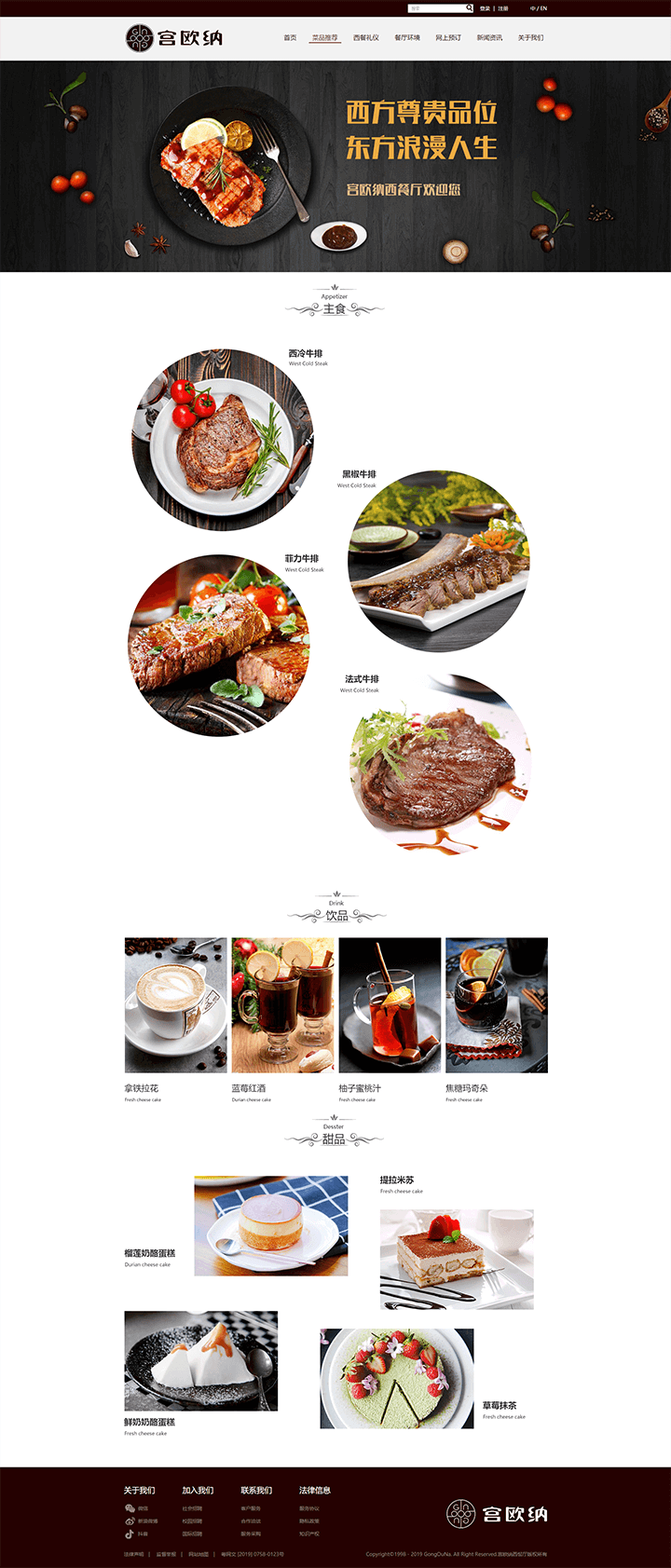Open 网上预订 online reservation
The image size is (671, 1568).
click(448, 38)
